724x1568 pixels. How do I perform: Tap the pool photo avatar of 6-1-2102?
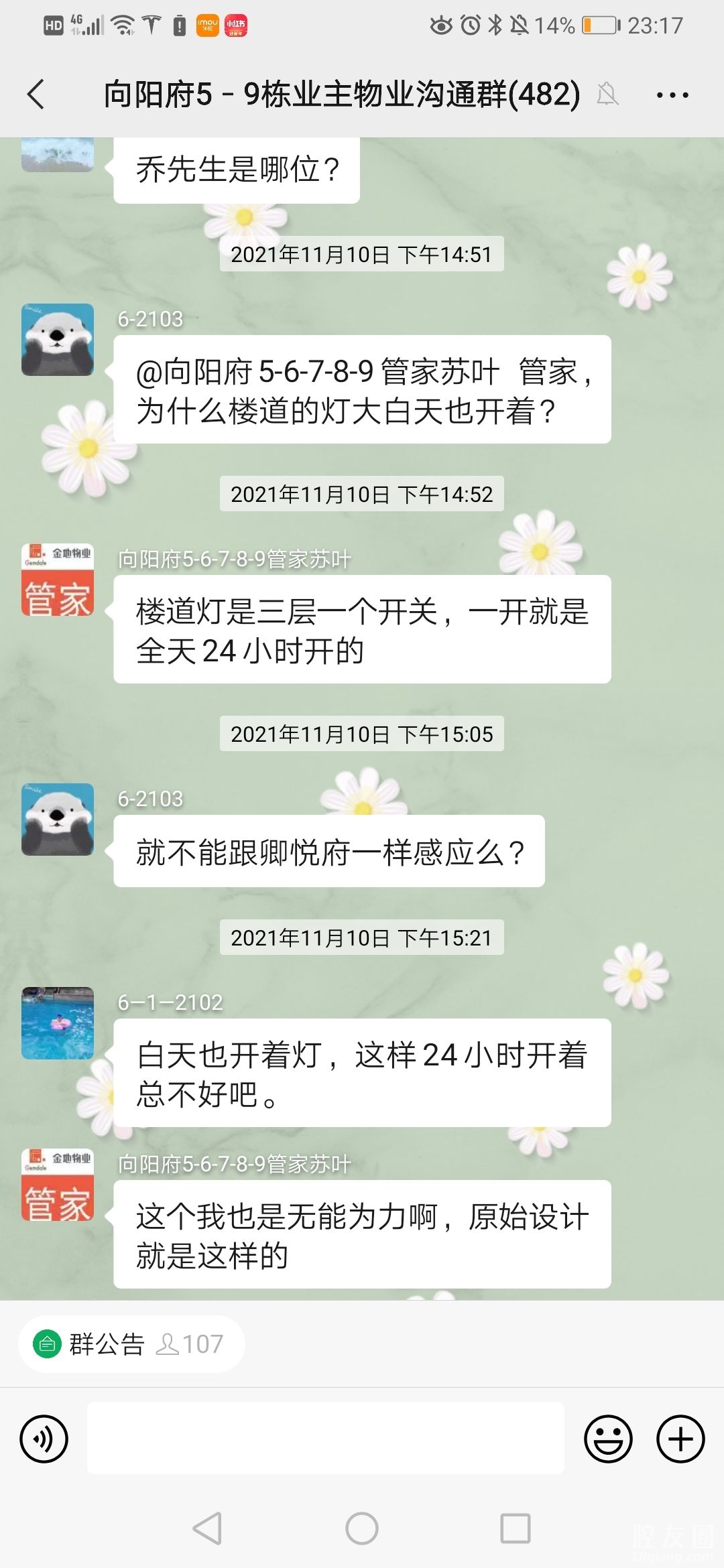pyautogui.click(x=58, y=1023)
